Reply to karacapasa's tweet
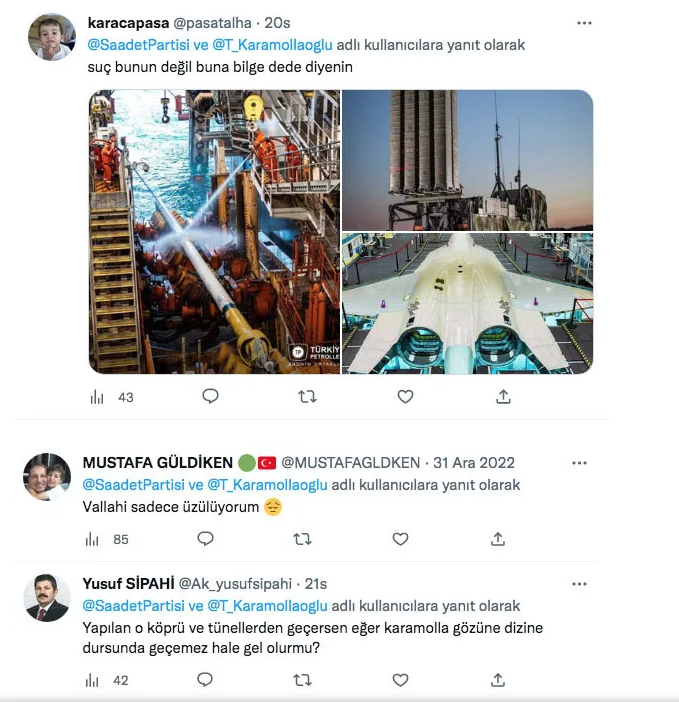 210,396
